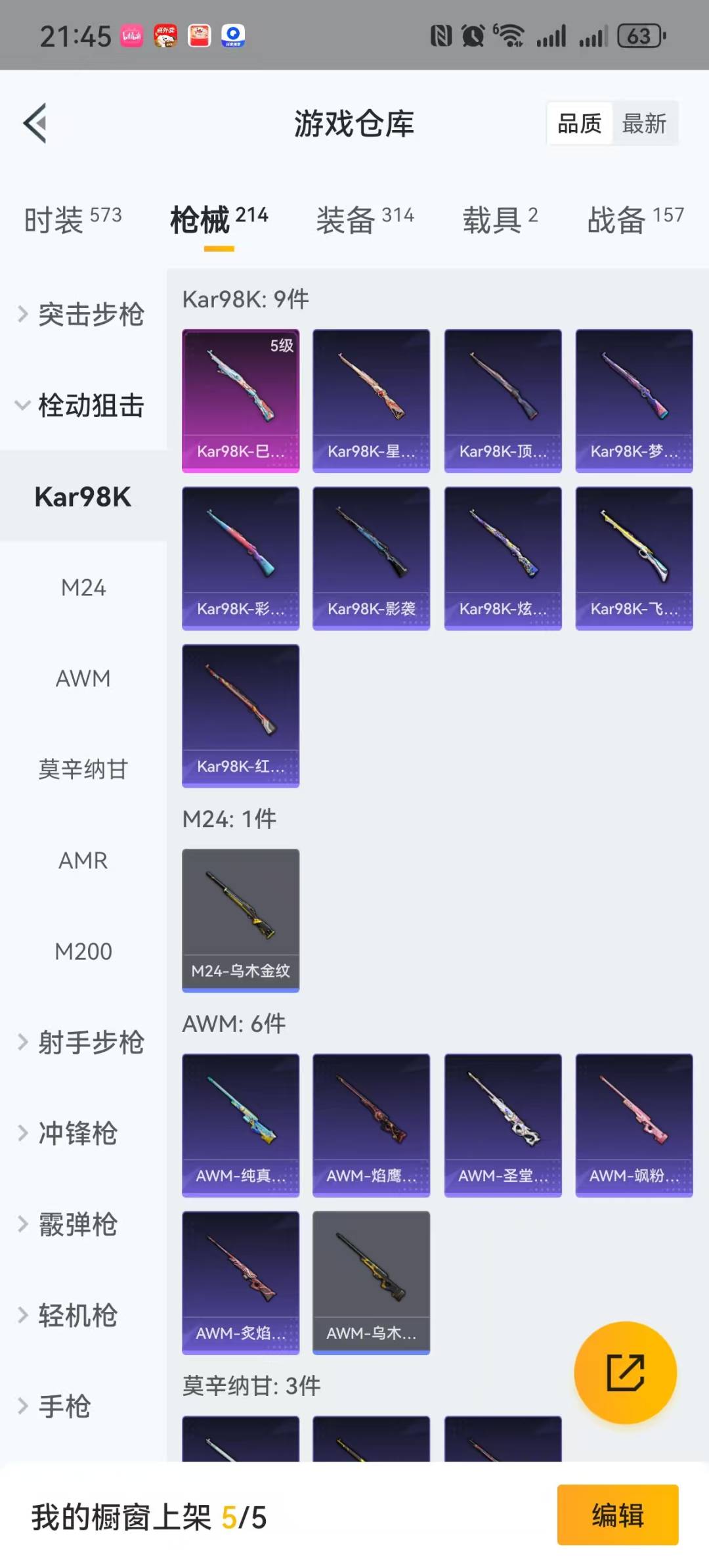Image resolution: width=709 pixels, height=1568 pixels.
Task: Expand the 射手步枪 category
Action: (x=82, y=1042)
